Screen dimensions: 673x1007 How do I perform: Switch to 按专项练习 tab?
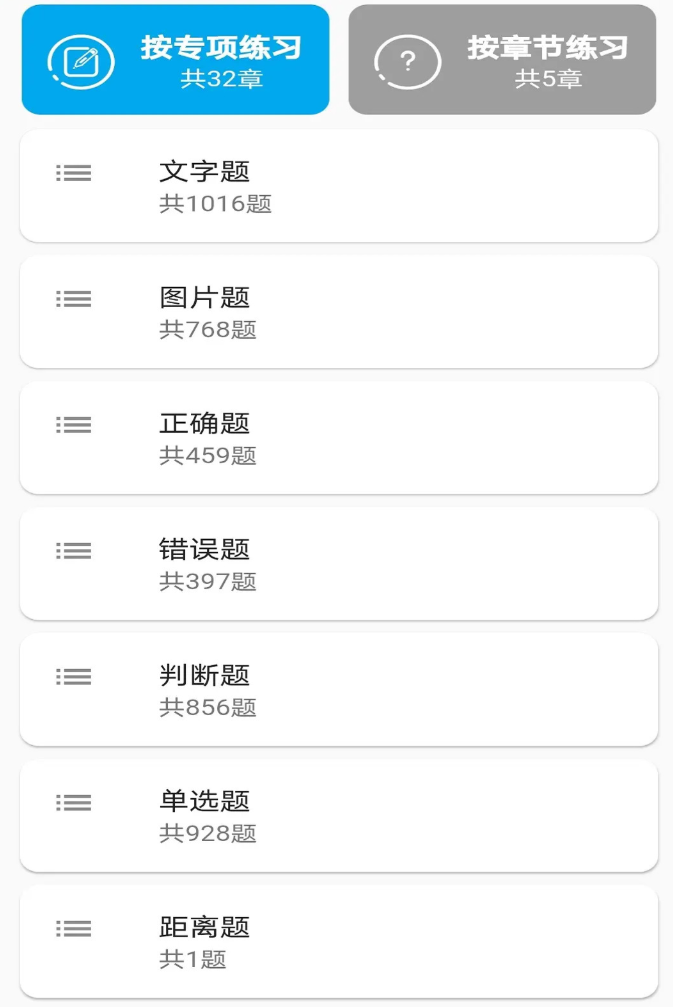tap(175, 60)
